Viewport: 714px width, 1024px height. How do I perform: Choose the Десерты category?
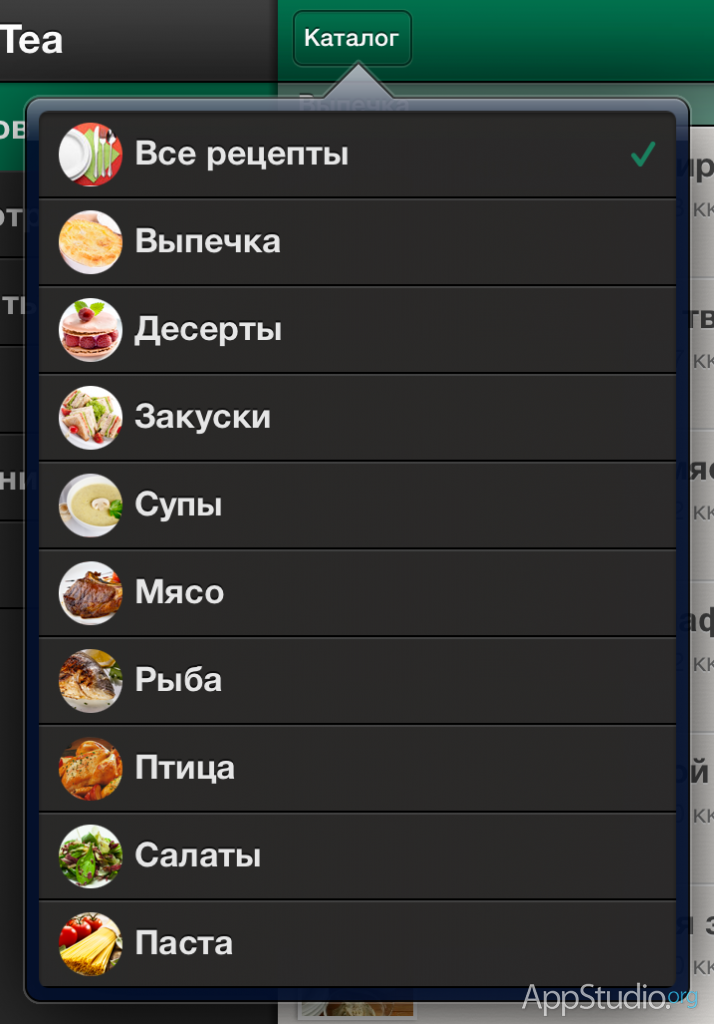click(357, 330)
